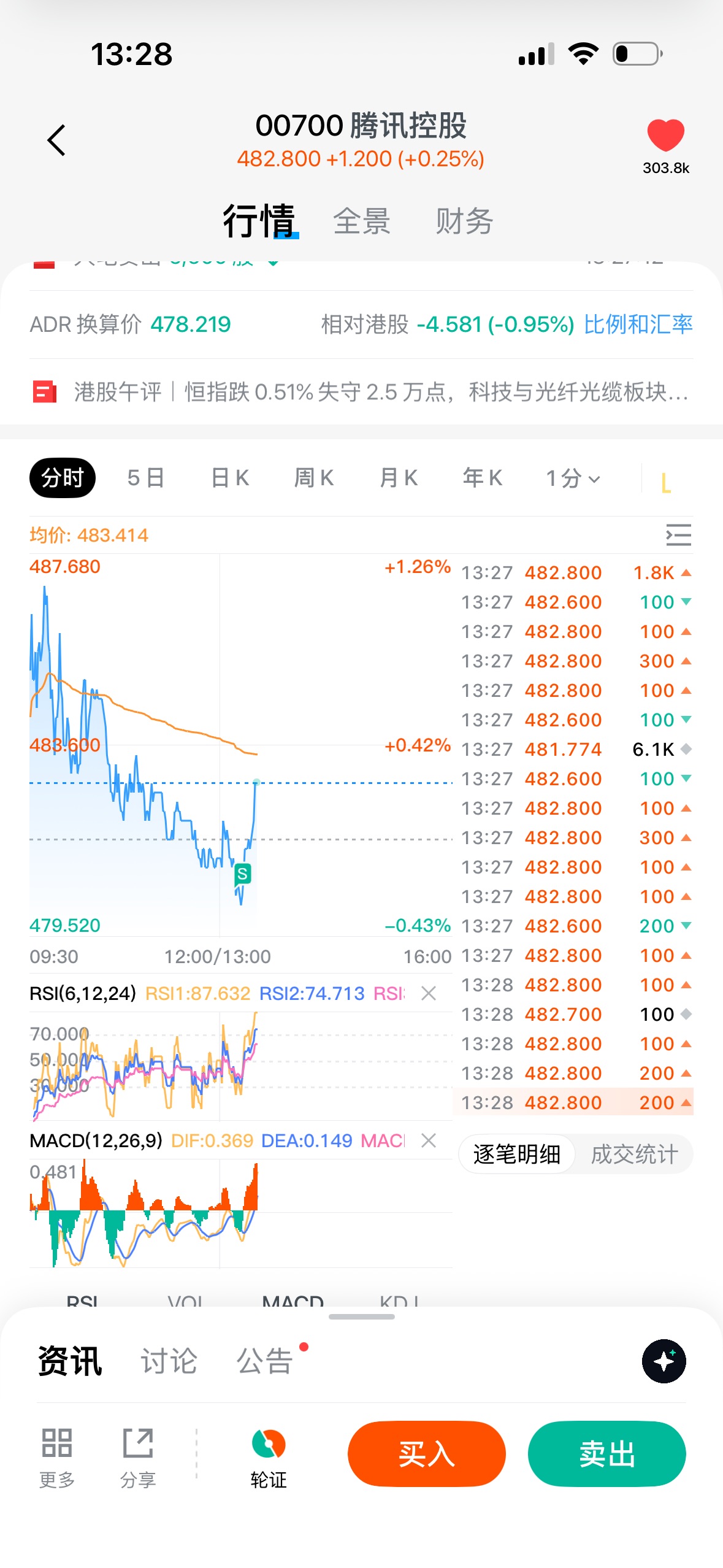
Task: Switch to the 全景 tab
Action: coord(361,221)
